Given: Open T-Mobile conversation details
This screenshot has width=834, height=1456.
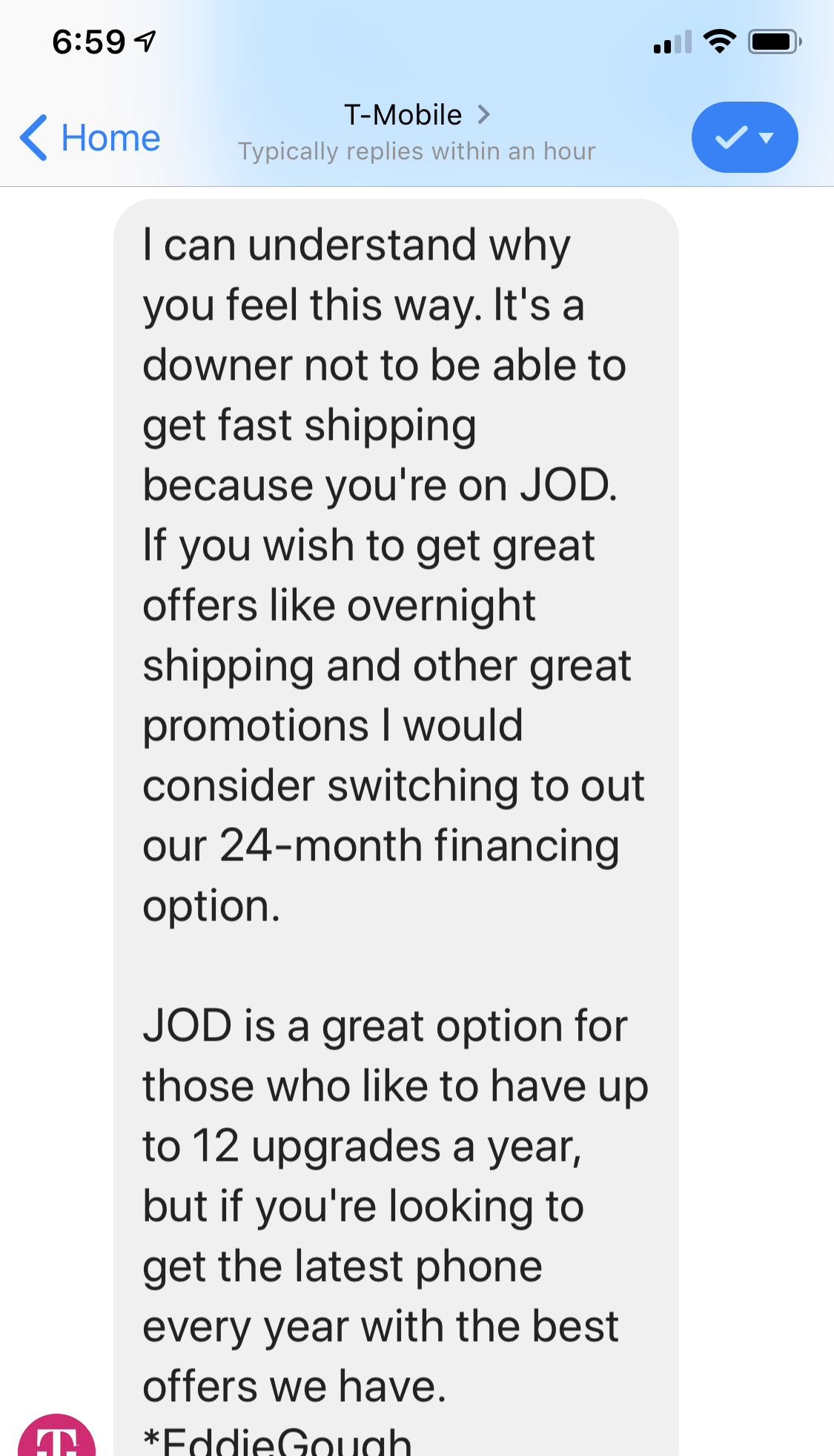Looking at the screenshot, I should [417, 116].
